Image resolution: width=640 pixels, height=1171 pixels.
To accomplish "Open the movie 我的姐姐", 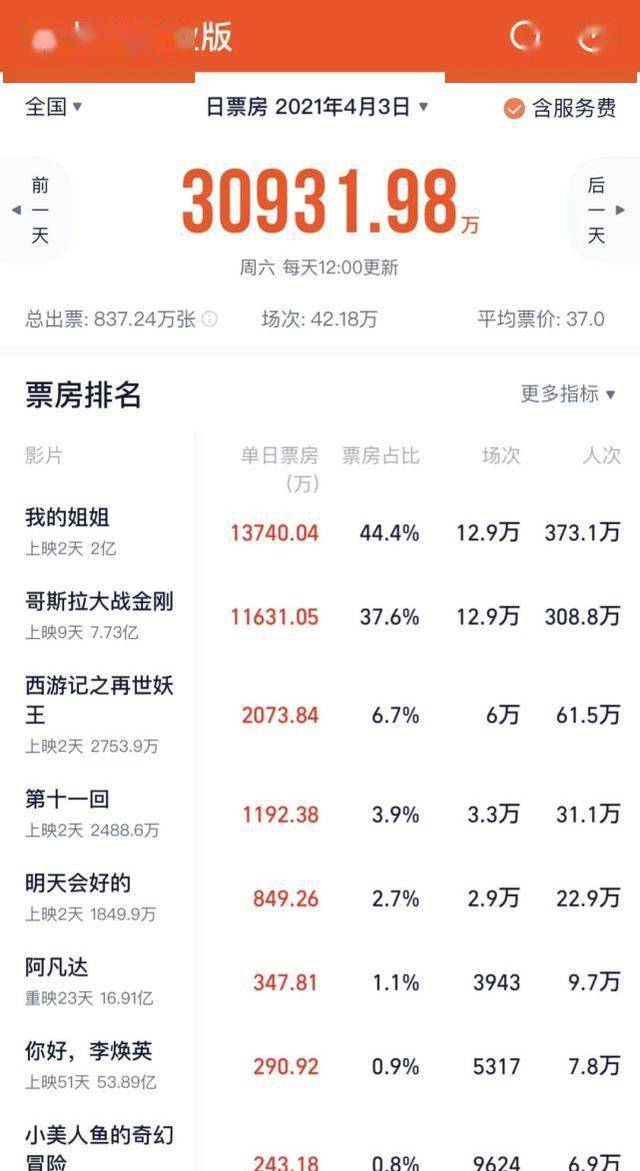I will pyautogui.click(x=67, y=518).
